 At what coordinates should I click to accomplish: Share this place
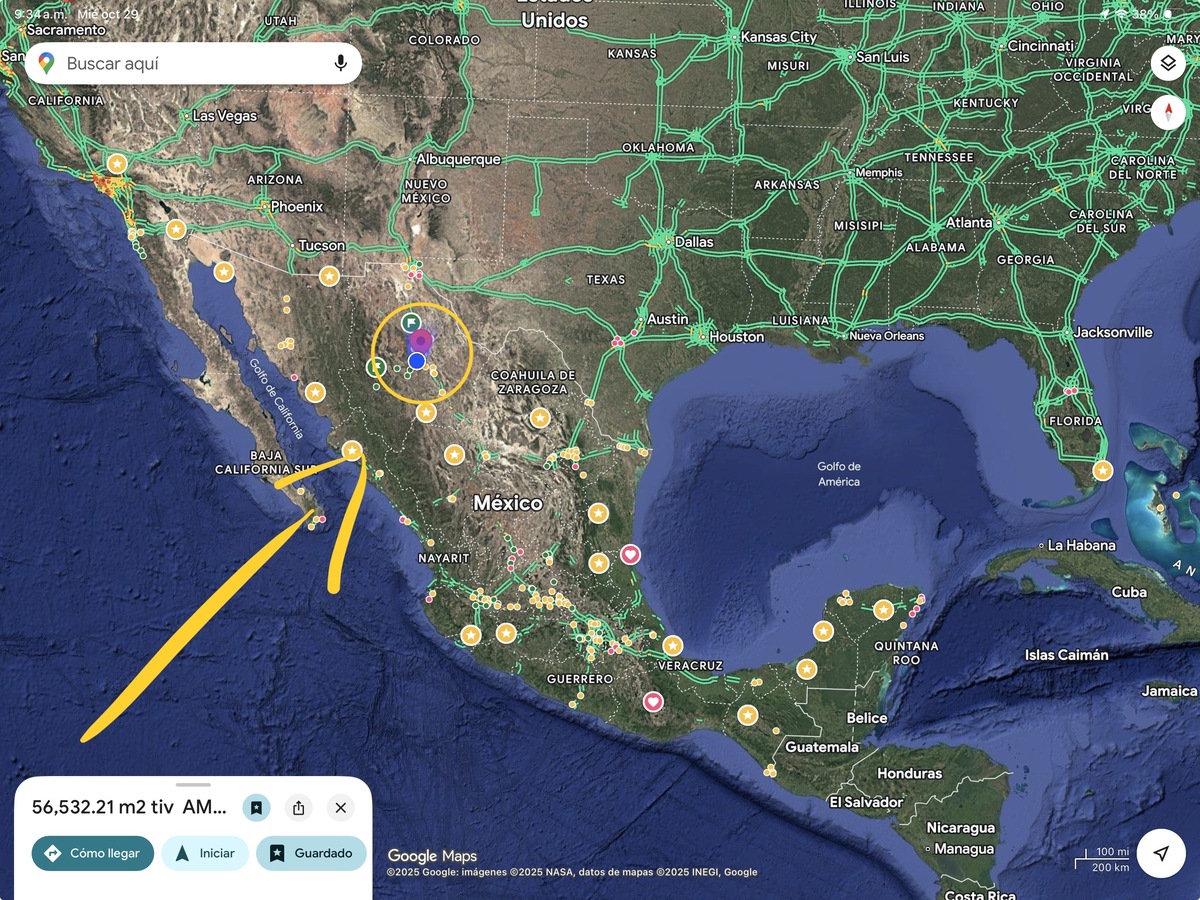click(298, 807)
